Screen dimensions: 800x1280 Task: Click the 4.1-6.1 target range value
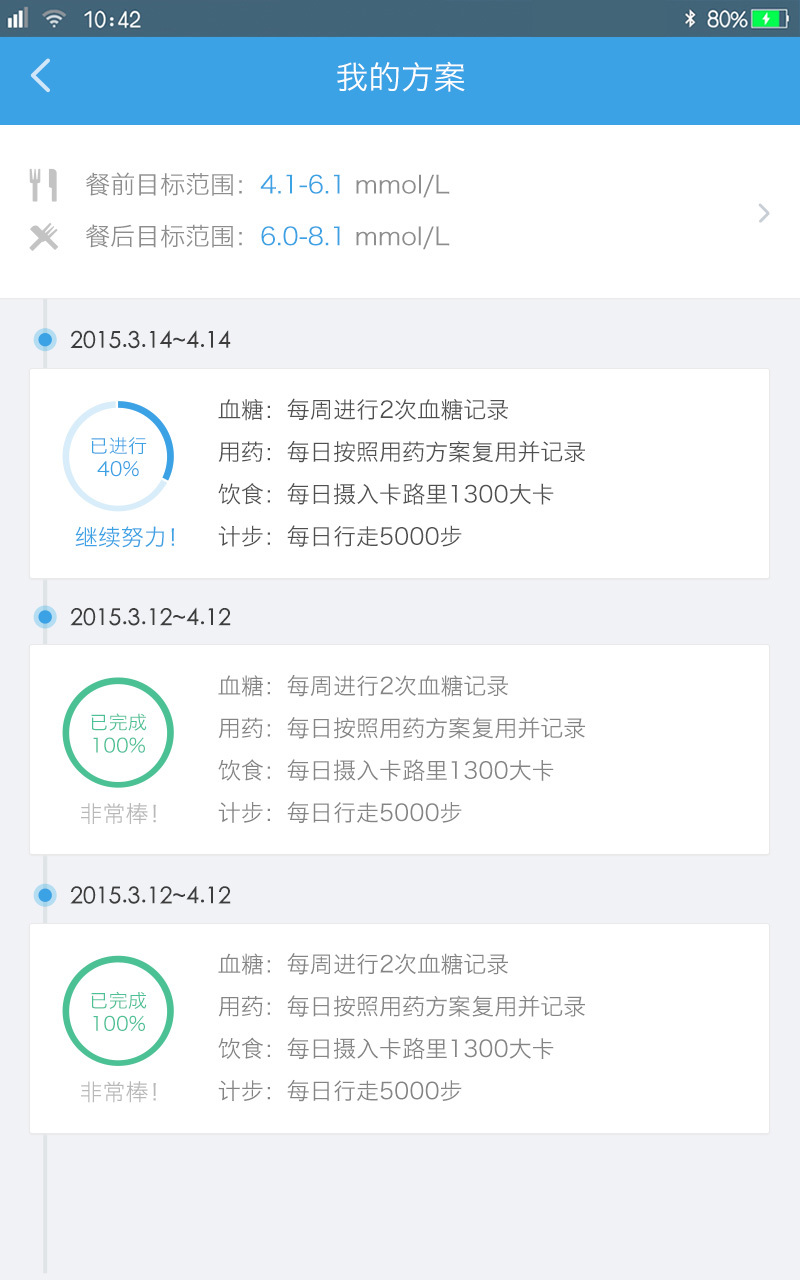point(301,184)
